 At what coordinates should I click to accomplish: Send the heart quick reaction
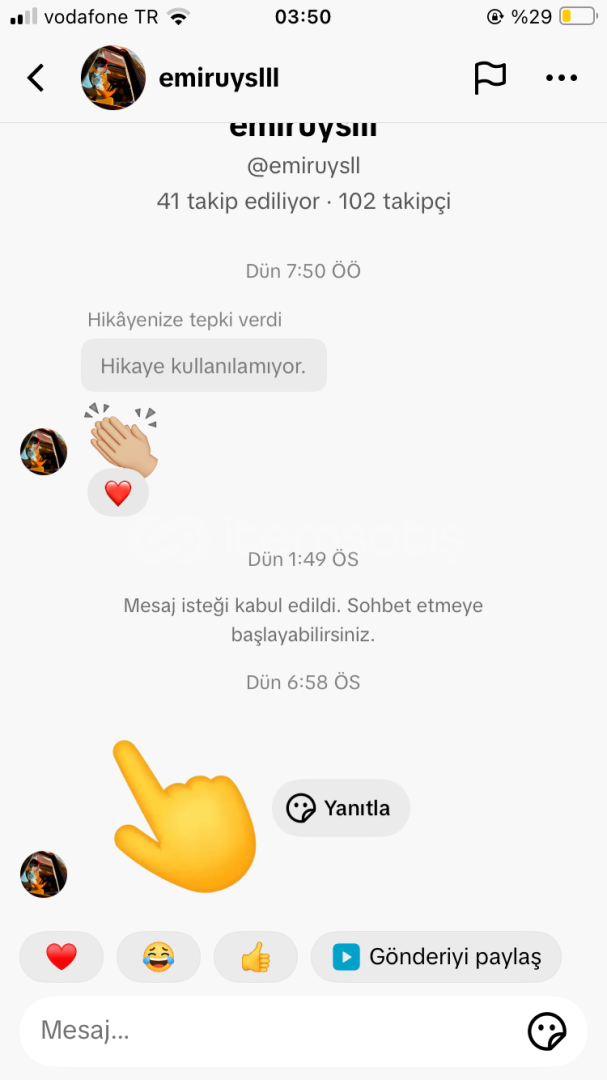[61, 957]
